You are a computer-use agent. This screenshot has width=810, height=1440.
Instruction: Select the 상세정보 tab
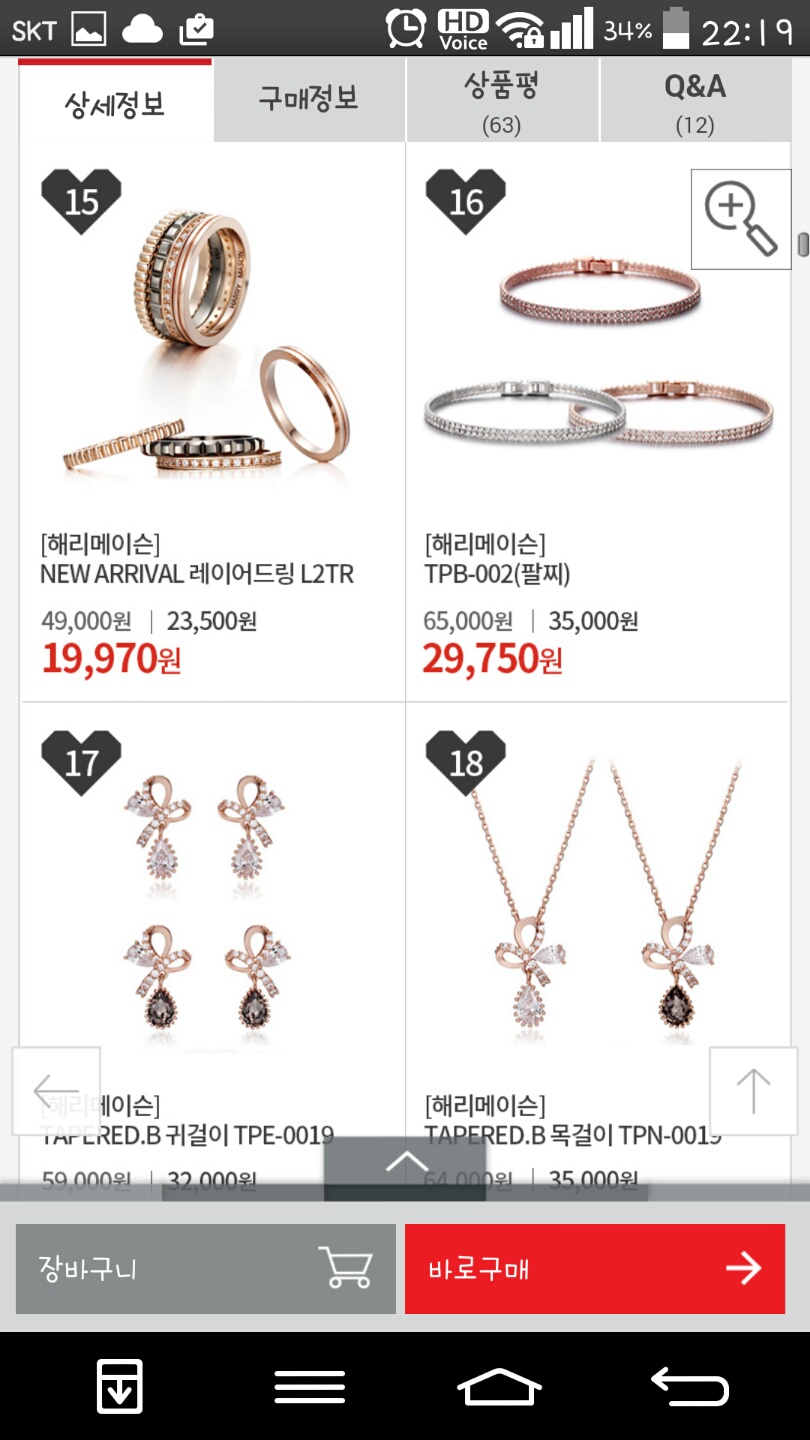pos(115,103)
